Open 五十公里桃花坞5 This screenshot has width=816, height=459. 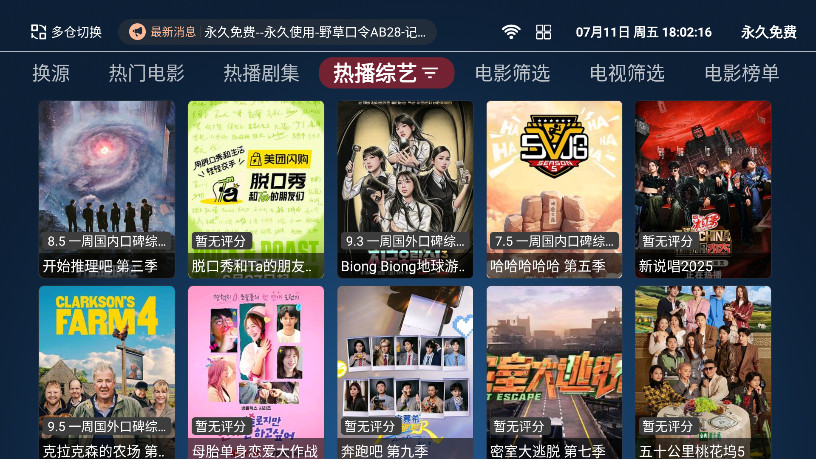coord(703,372)
